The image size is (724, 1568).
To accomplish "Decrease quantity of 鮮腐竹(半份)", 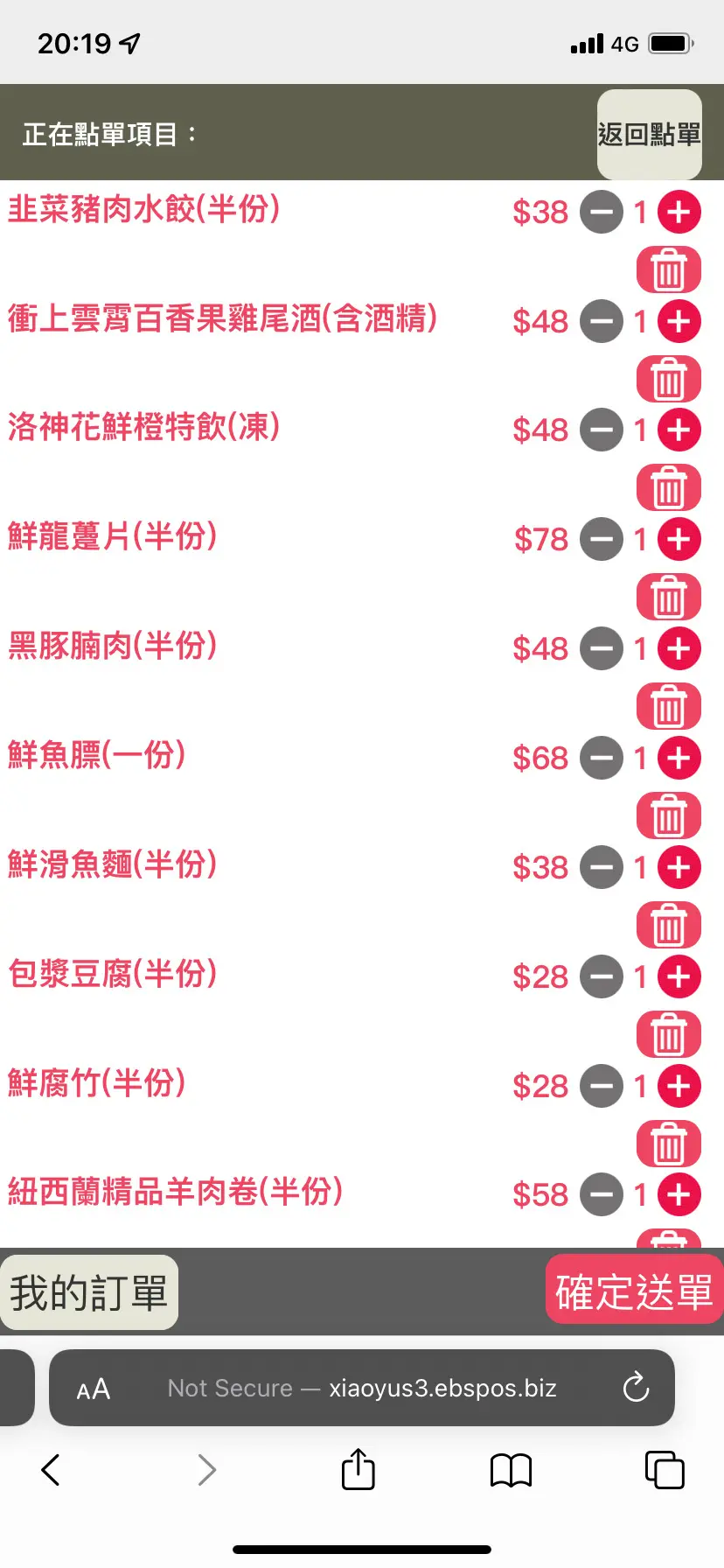I will tap(602, 1086).
